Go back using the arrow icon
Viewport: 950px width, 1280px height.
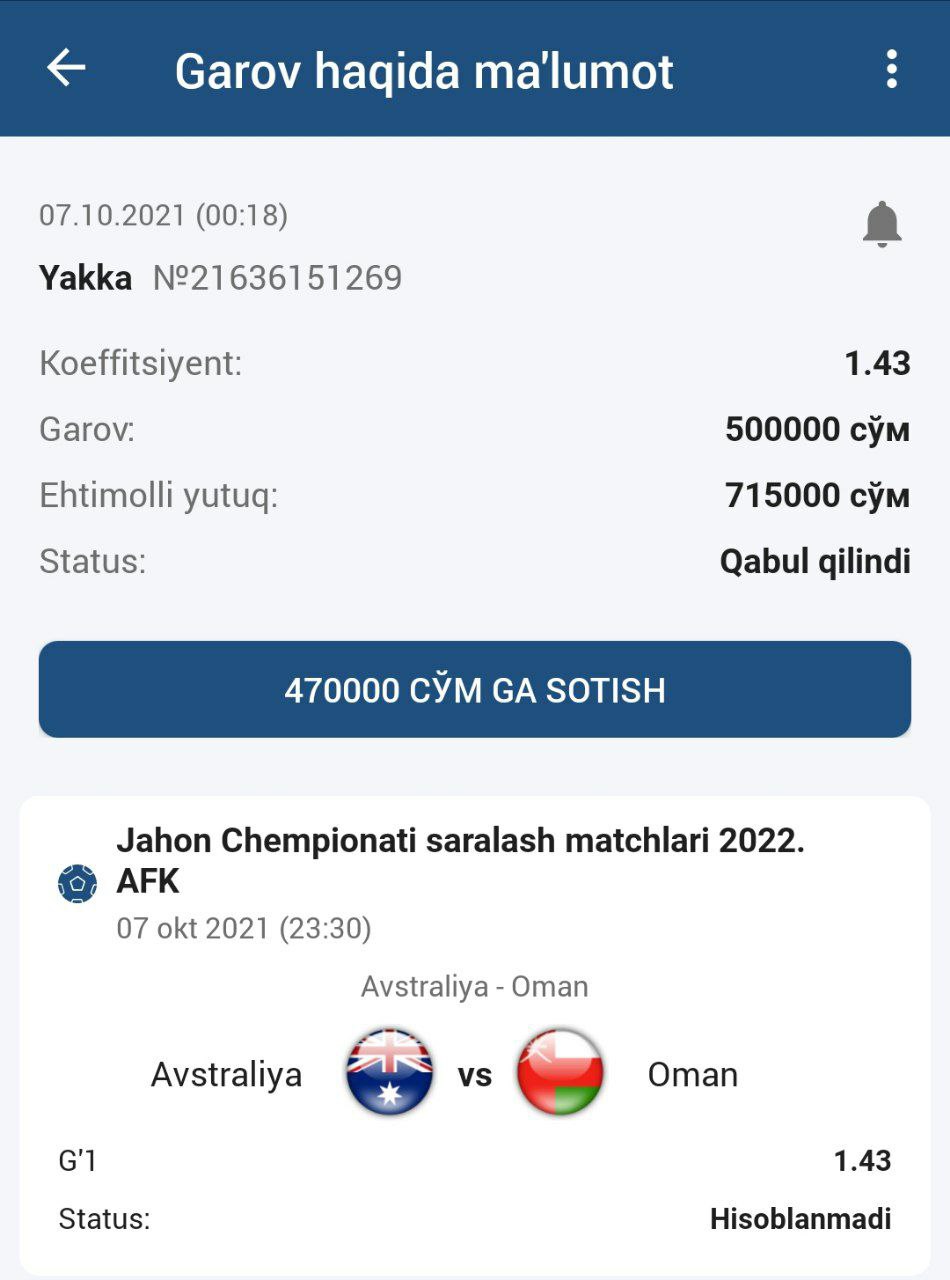click(66, 69)
